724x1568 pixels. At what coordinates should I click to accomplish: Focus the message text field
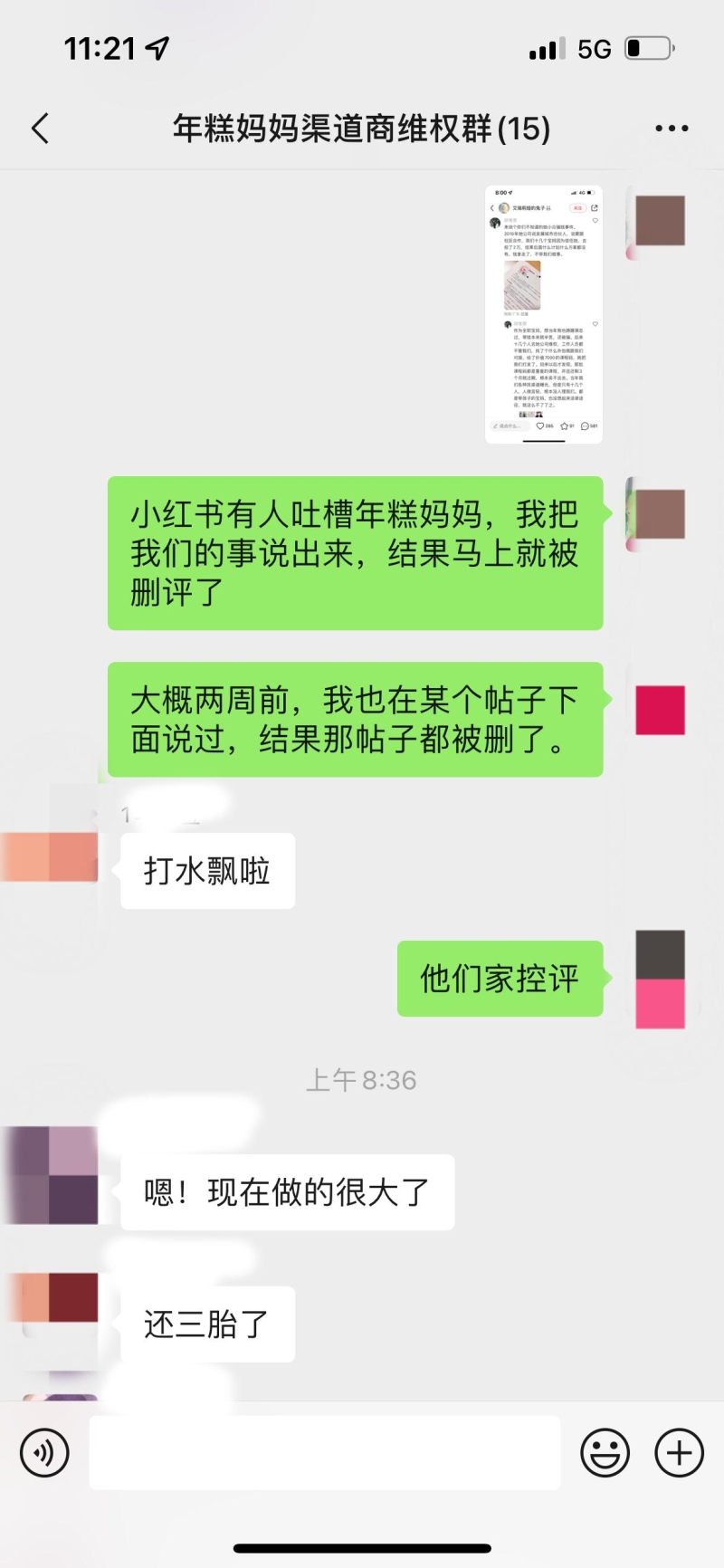point(324,1453)
